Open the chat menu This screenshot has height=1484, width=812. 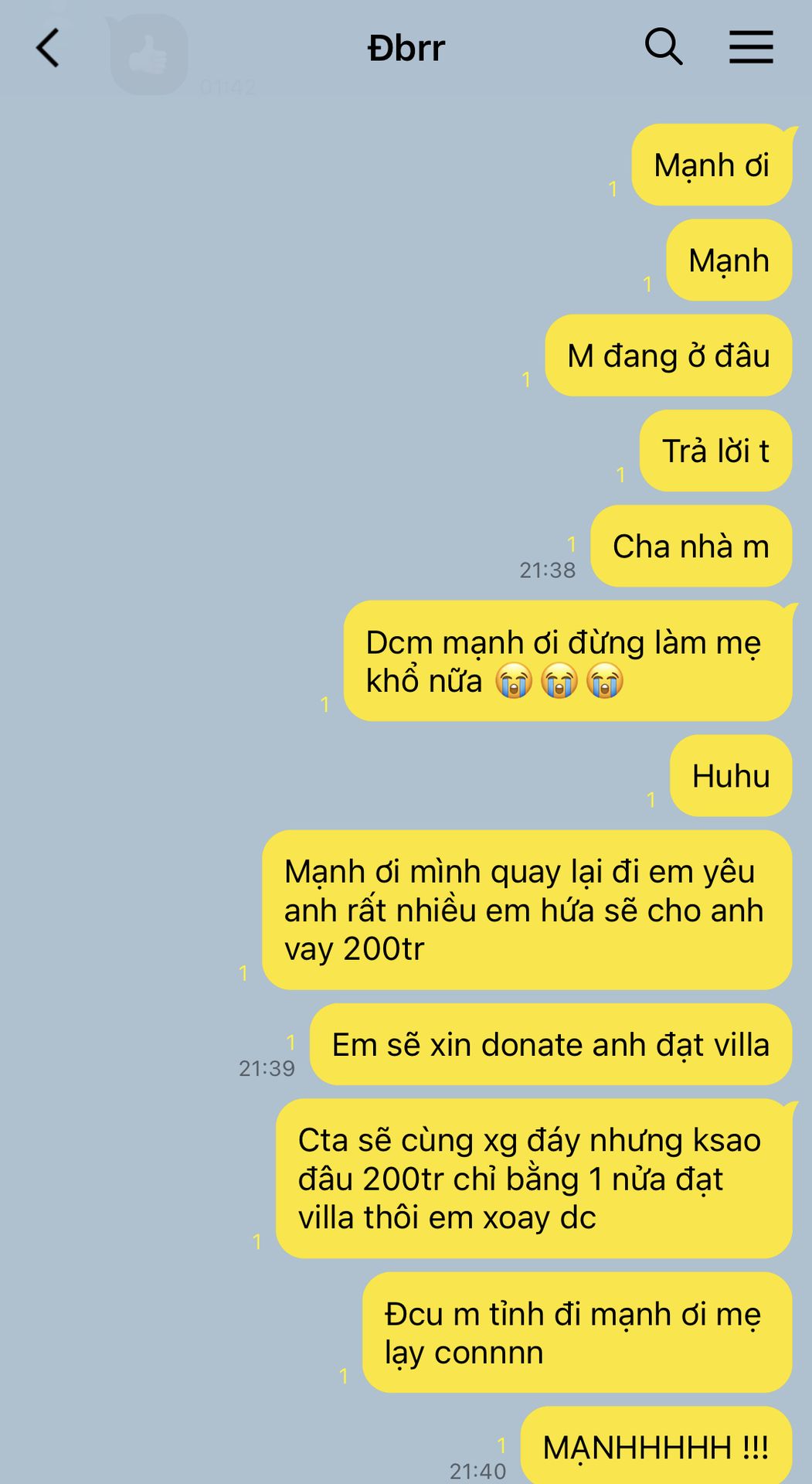click(751, 47)
